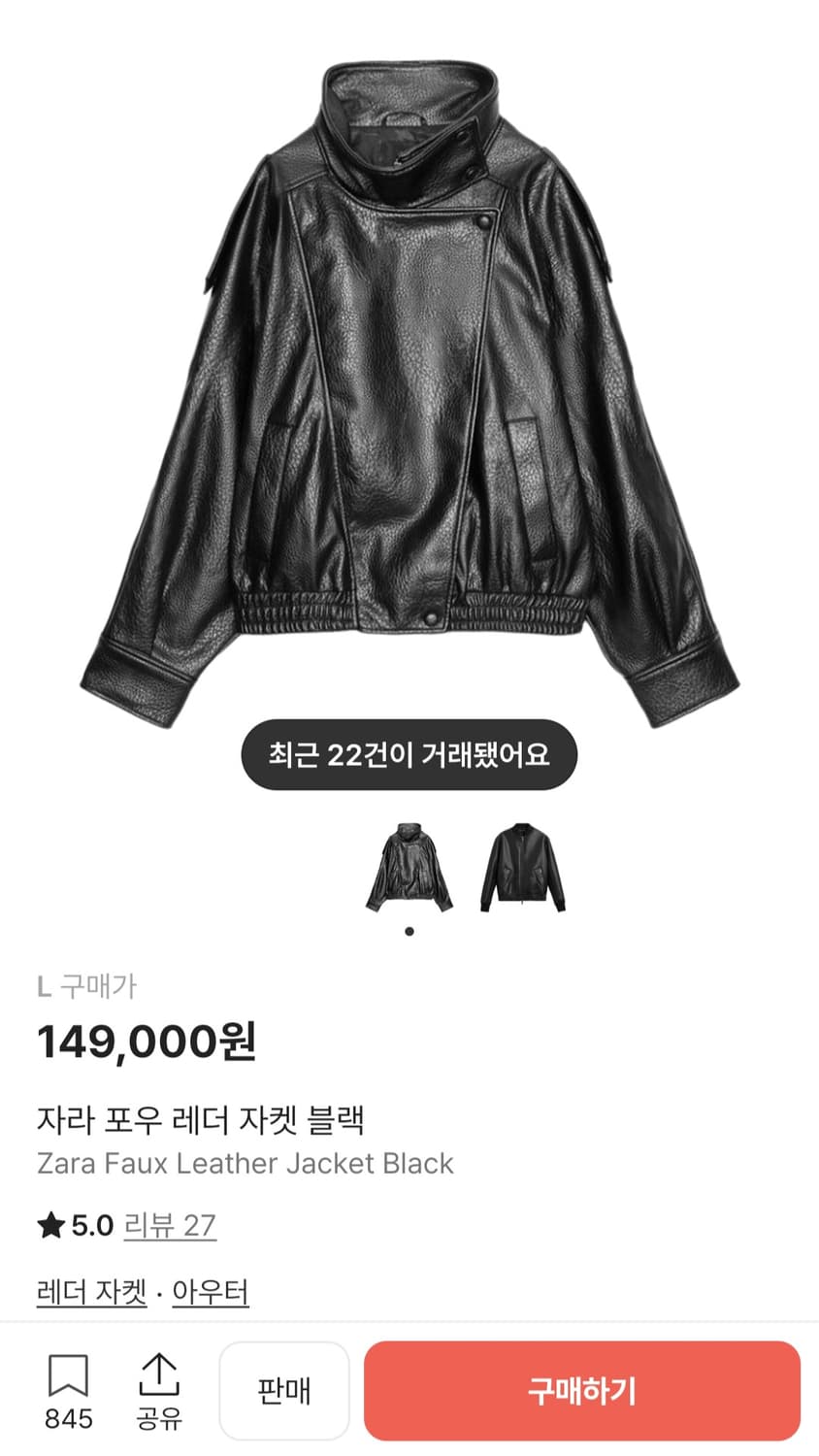This screenshot has width=819, height=1456.
Task: Click the English title Zara Faux Leather Jacket Black
Action: tap(246, 1164)
